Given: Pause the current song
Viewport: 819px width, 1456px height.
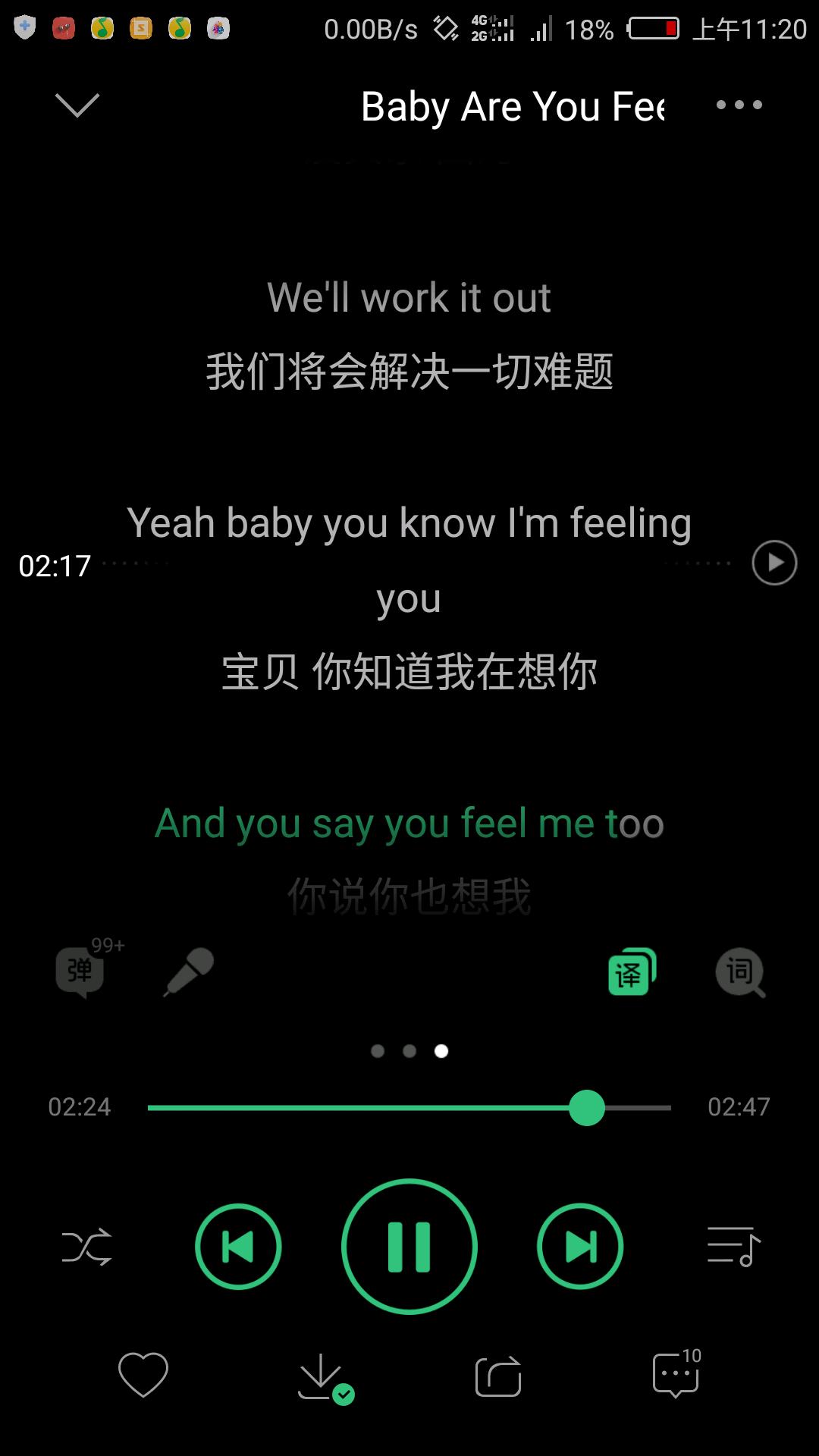Looking at the screenshot, I should [x=409, y=1246].
